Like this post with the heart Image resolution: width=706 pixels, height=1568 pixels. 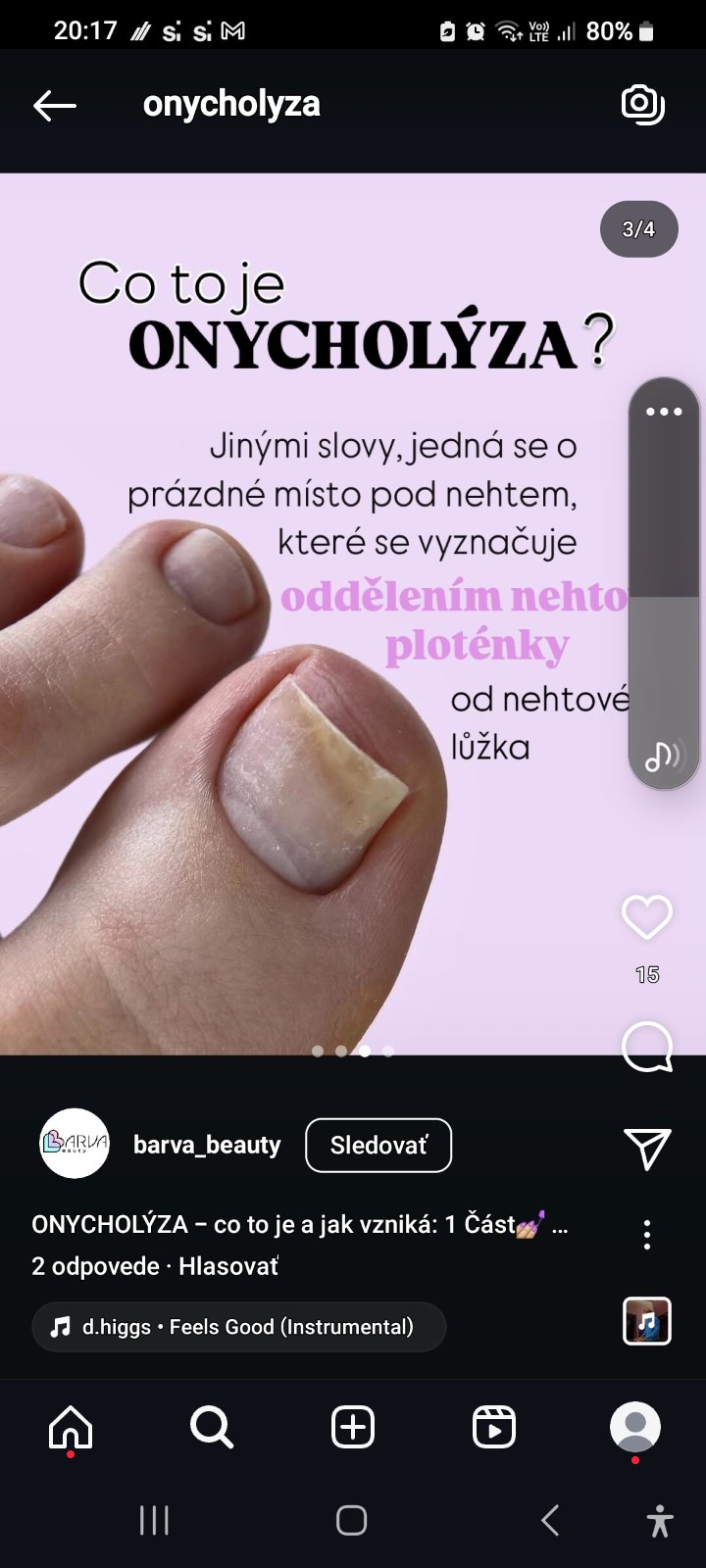click(x=647, y=918)
